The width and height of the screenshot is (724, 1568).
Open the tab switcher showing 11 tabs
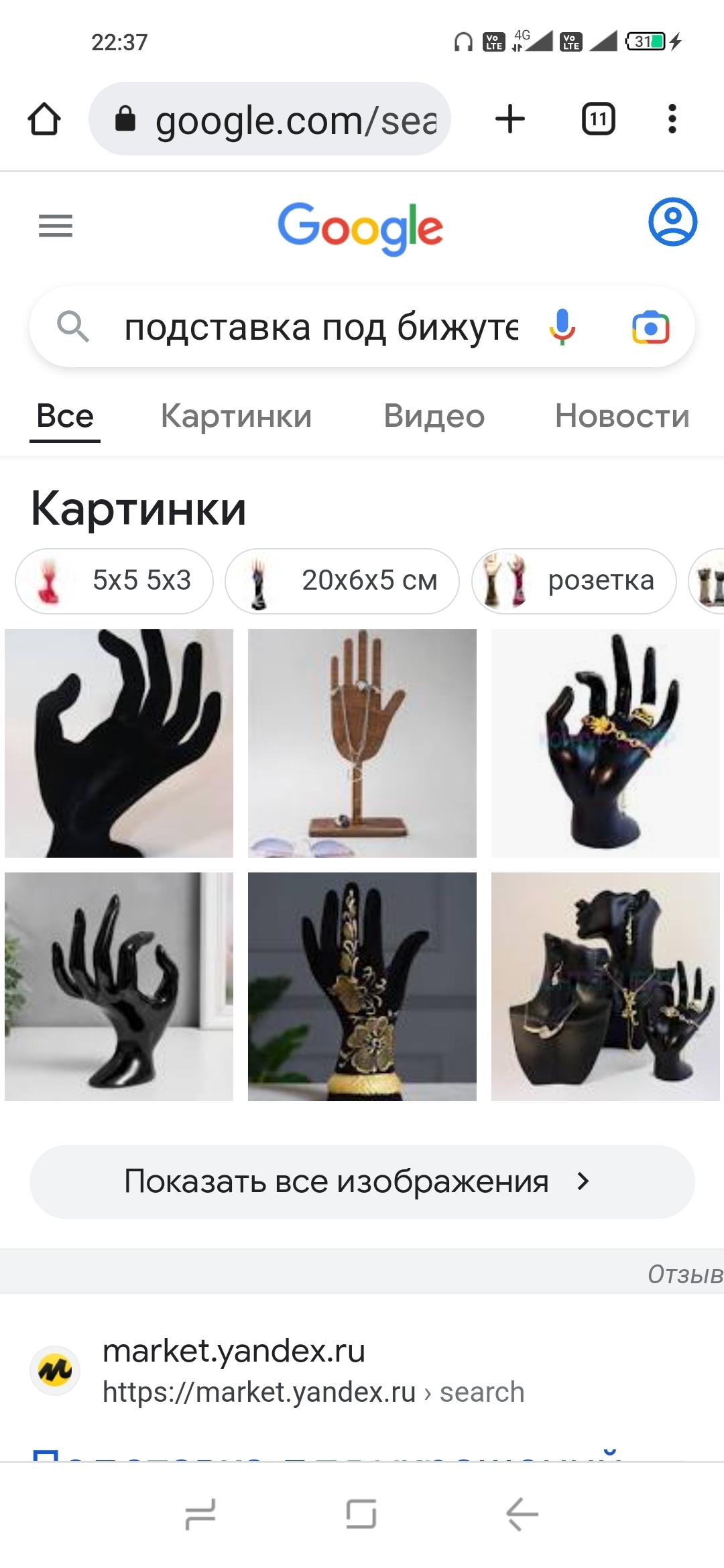tap(598, 119)
